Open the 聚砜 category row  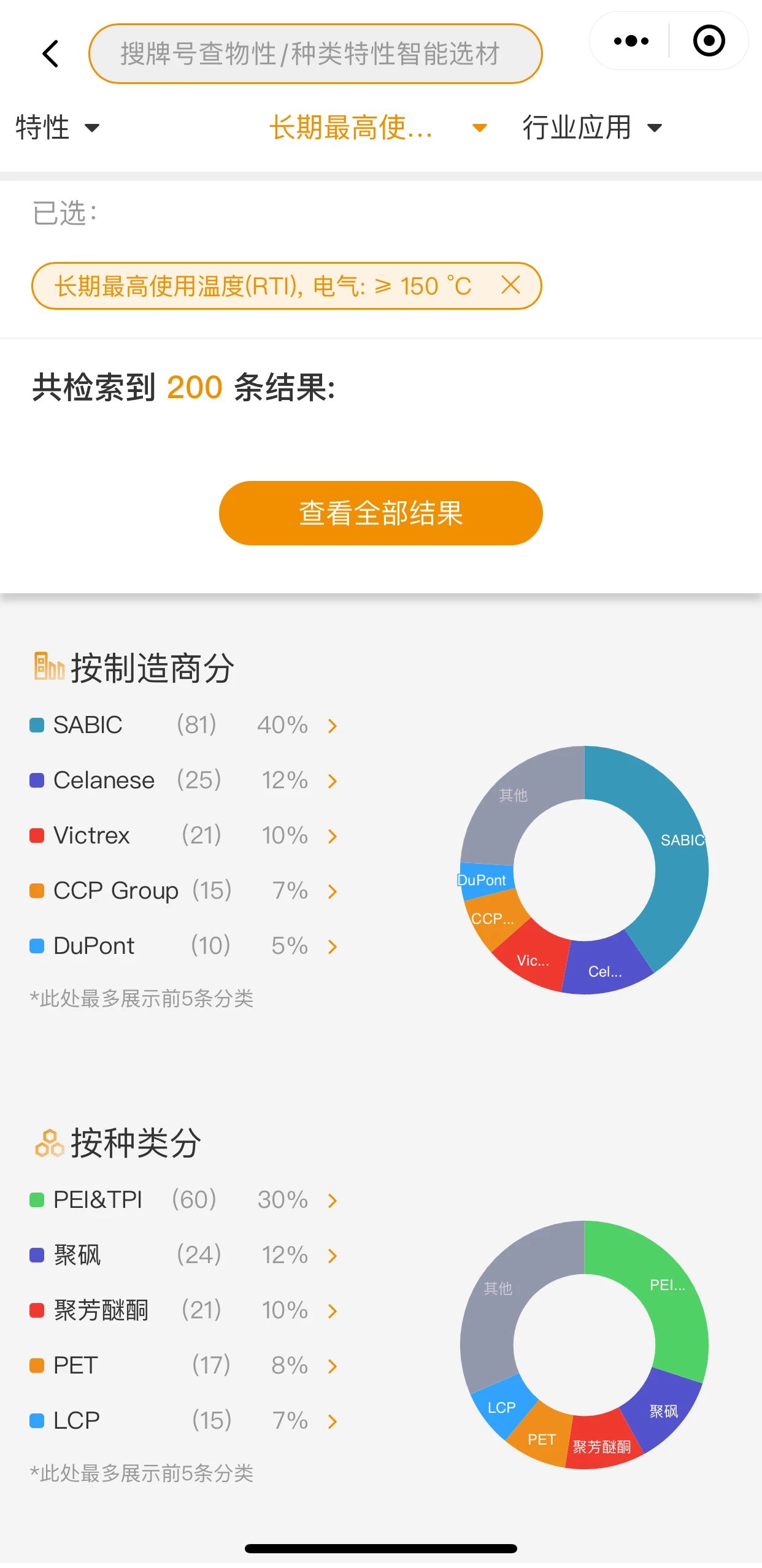(184, 1255)
